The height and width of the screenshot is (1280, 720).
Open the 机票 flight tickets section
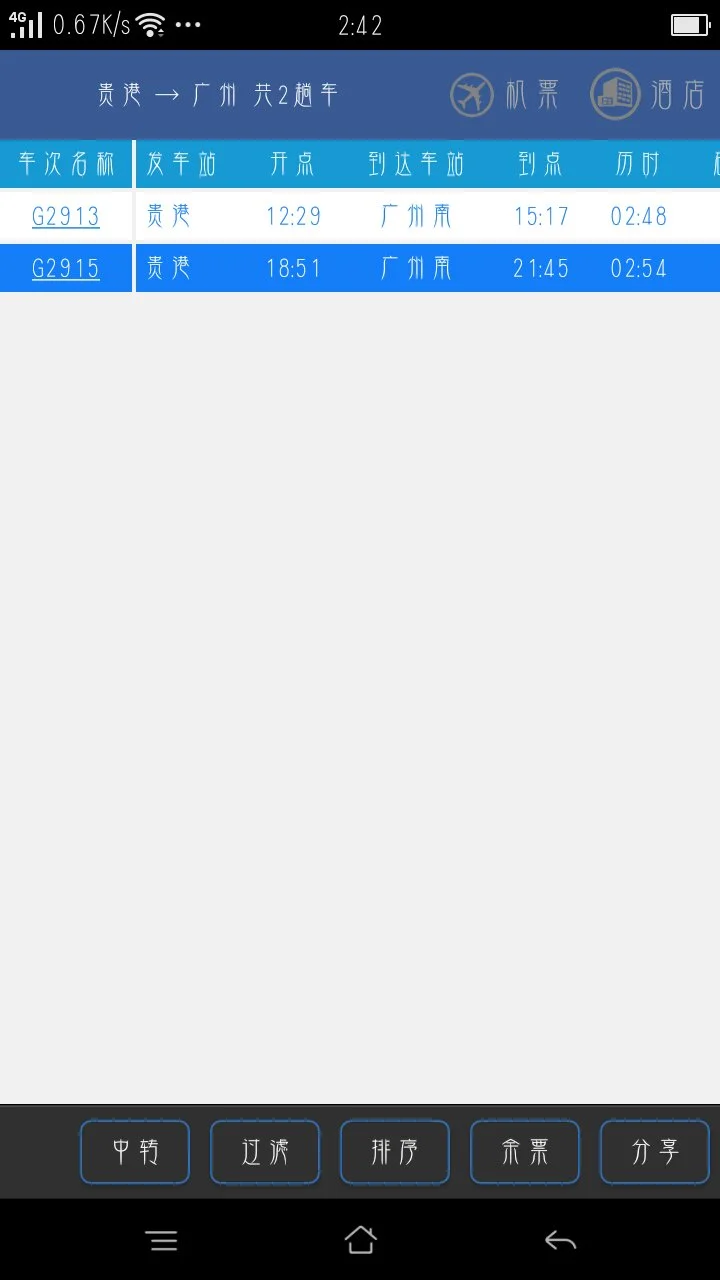[x=505, y=95]
